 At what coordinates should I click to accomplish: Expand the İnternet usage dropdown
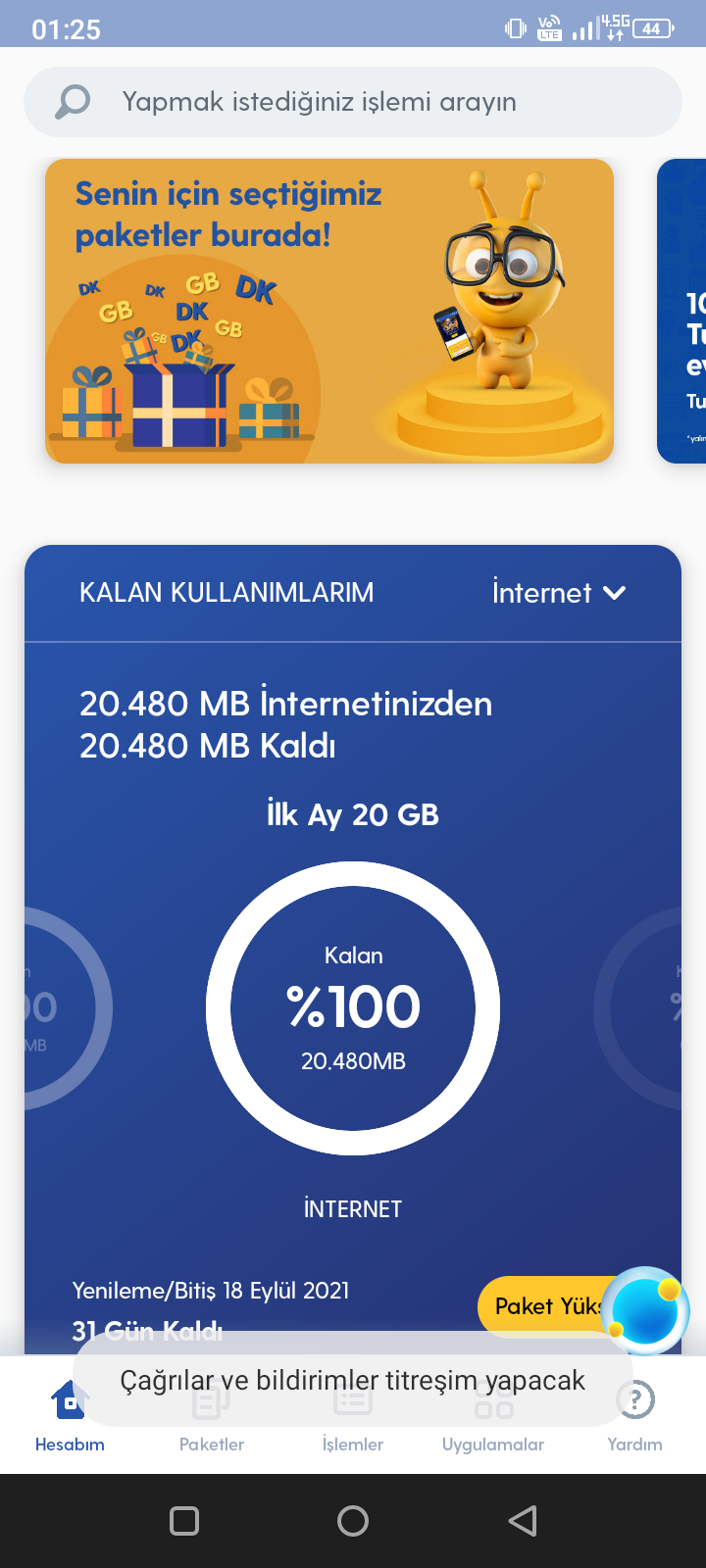coord(558,593)
